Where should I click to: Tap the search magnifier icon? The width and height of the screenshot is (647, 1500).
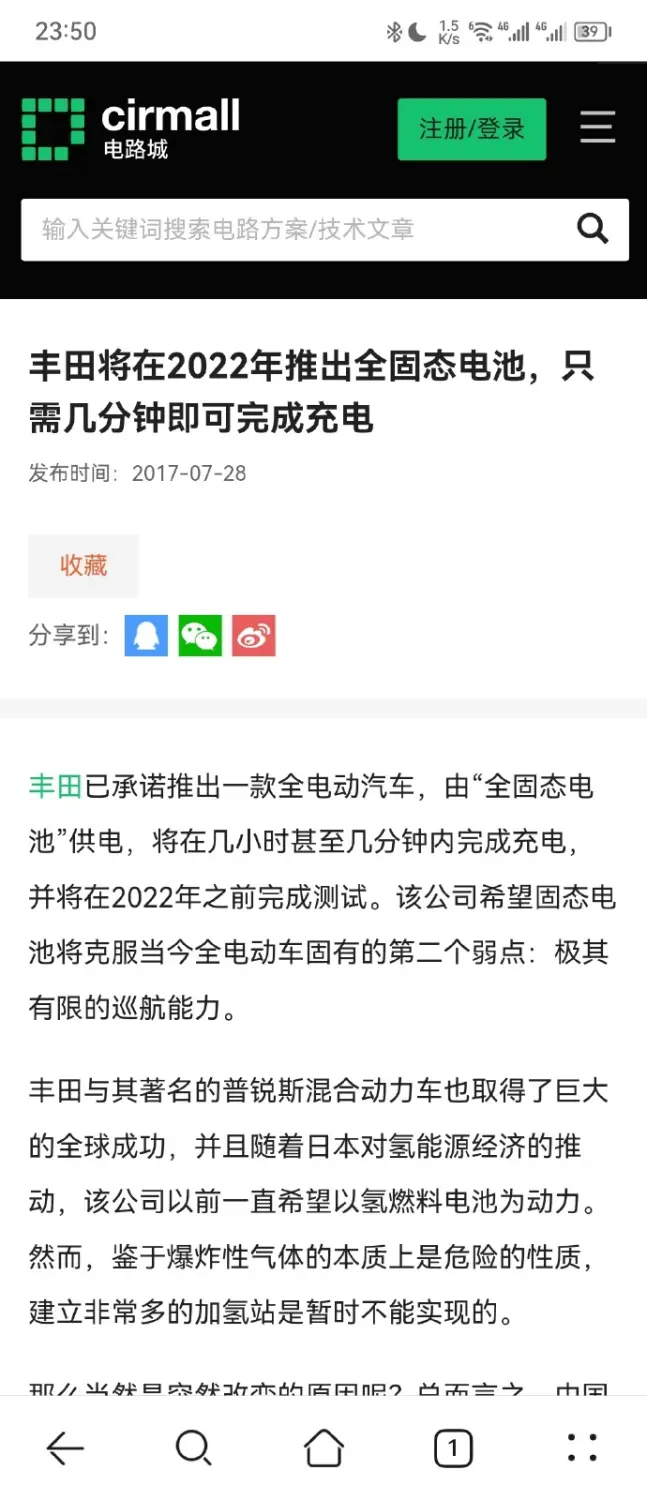593,229
